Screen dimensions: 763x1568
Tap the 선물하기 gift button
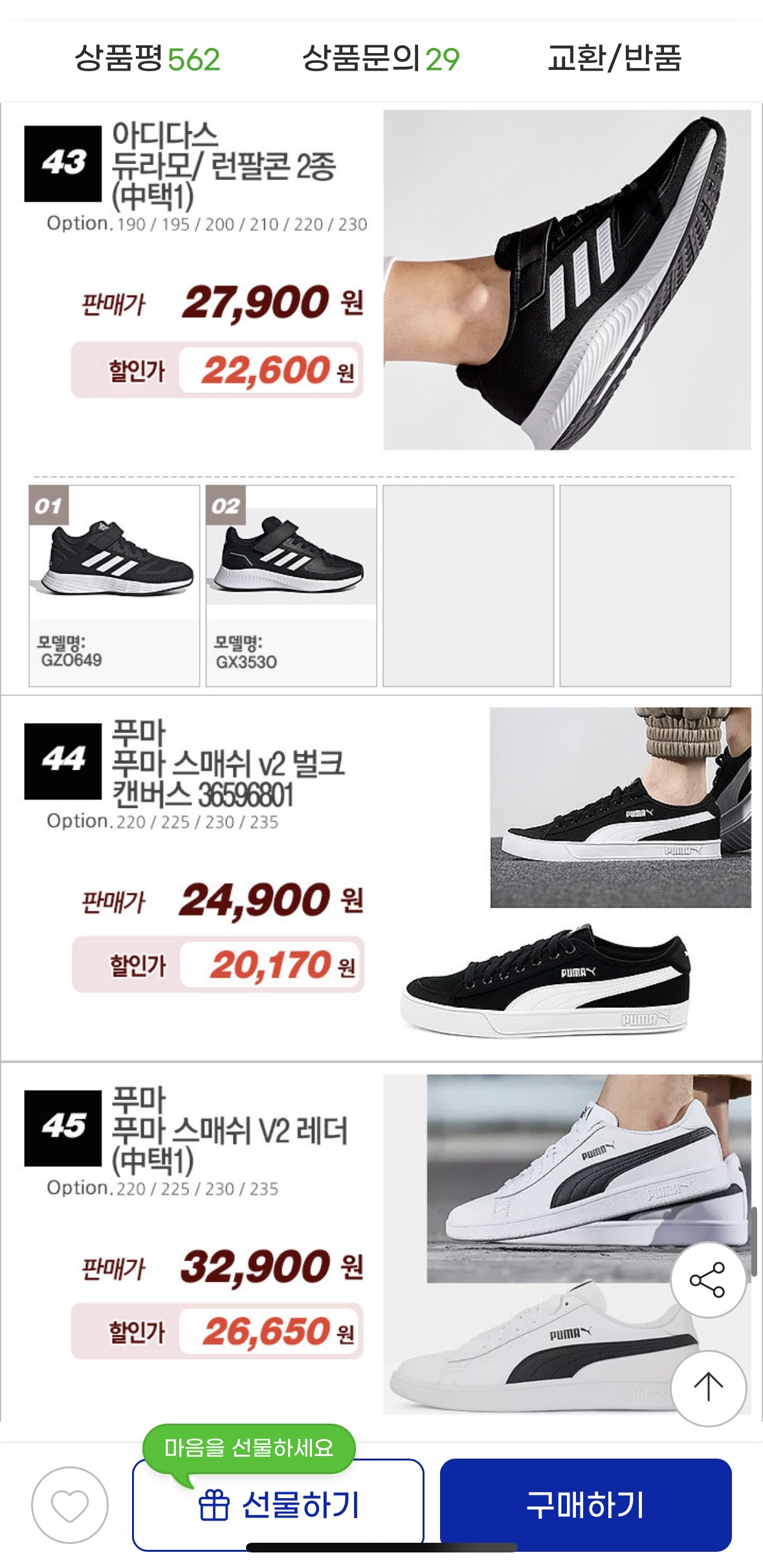coord(278,1505)
